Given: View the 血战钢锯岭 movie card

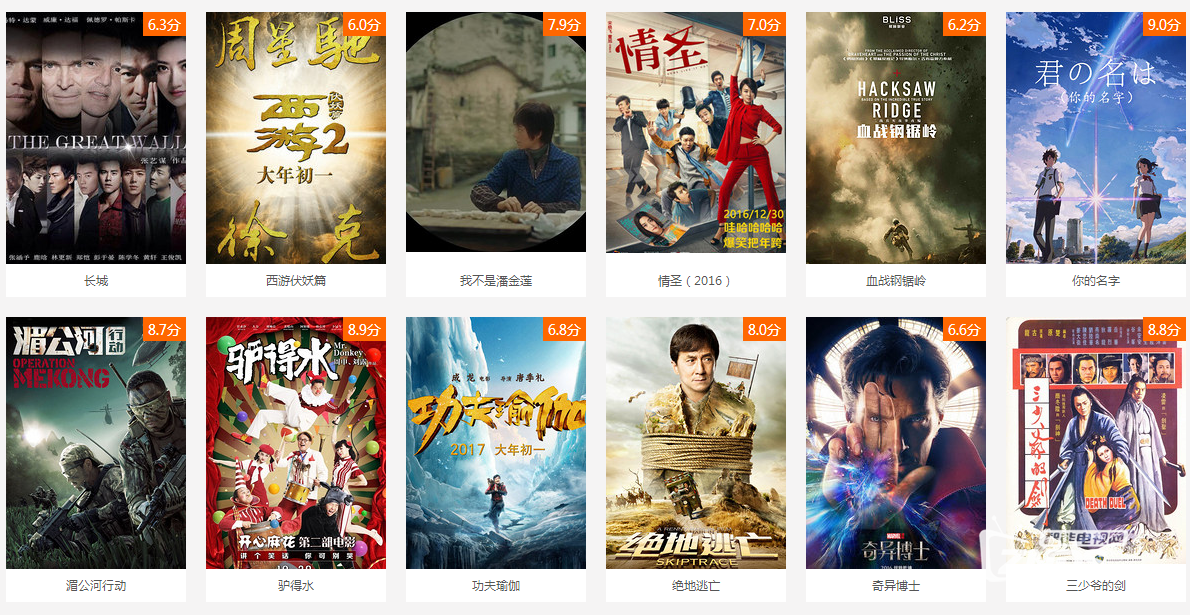Looking at the screenshot, I should [896, 140].
